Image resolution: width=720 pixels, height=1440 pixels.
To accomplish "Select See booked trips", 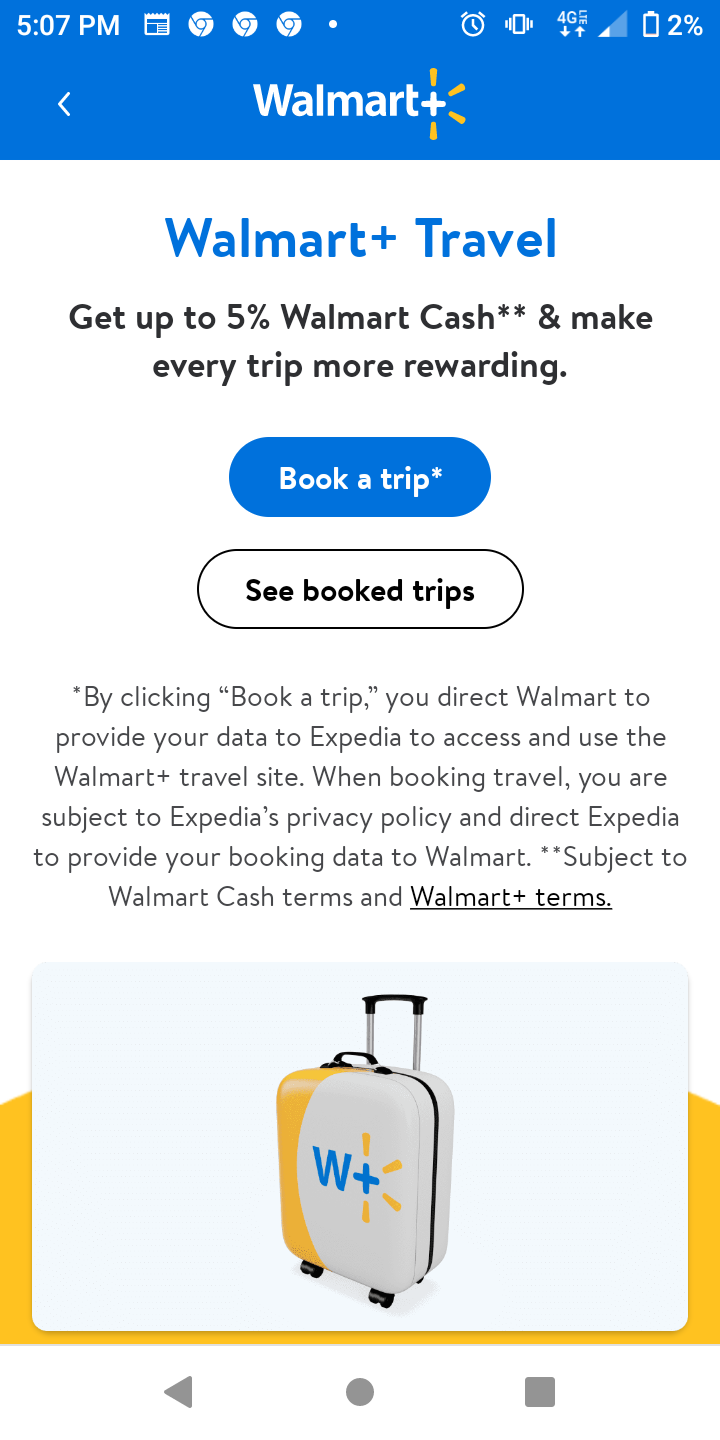I will click(360, 590).
